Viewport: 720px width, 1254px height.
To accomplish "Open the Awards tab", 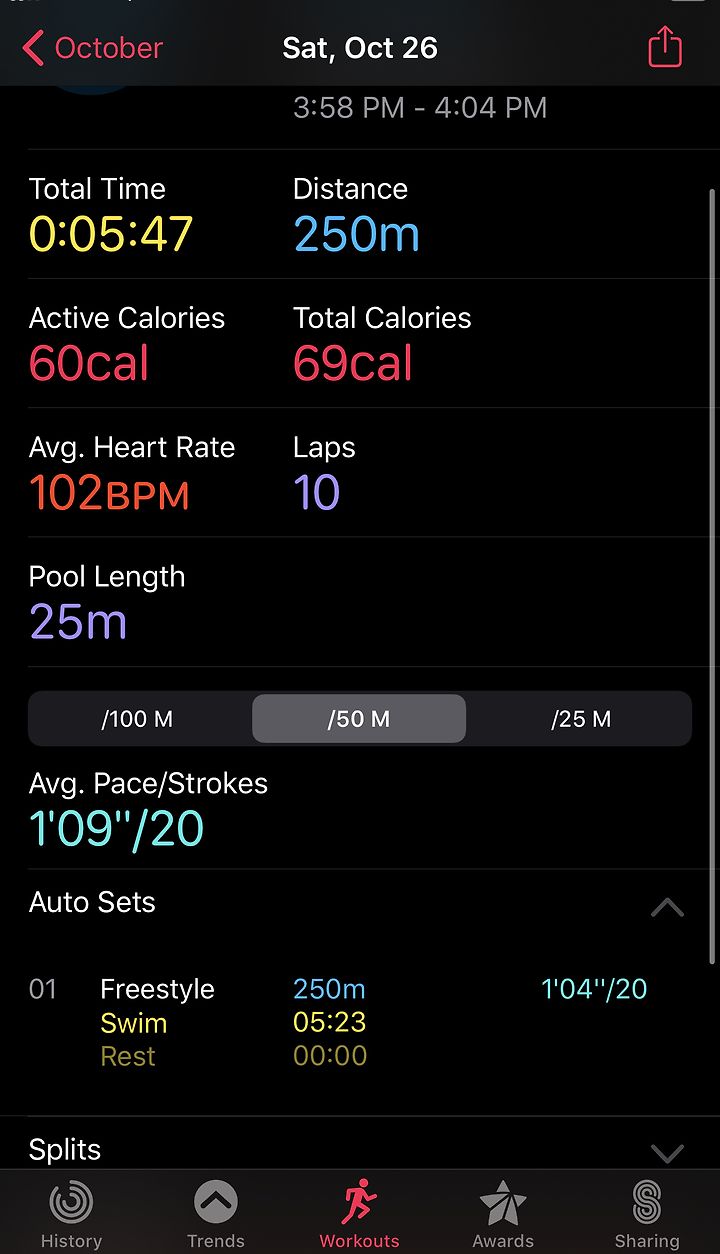I will pos(503,1214).
